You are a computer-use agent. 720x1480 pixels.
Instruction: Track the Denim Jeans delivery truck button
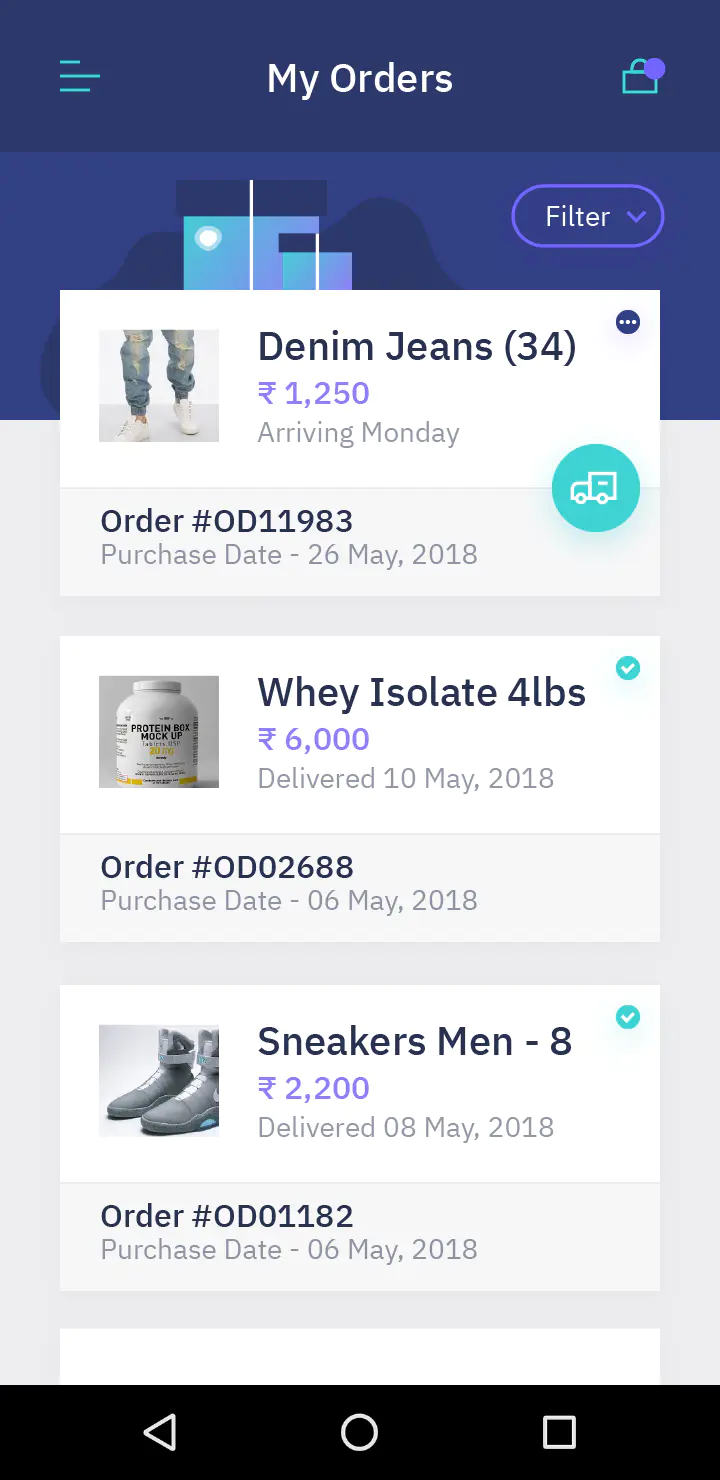[596, 488]
